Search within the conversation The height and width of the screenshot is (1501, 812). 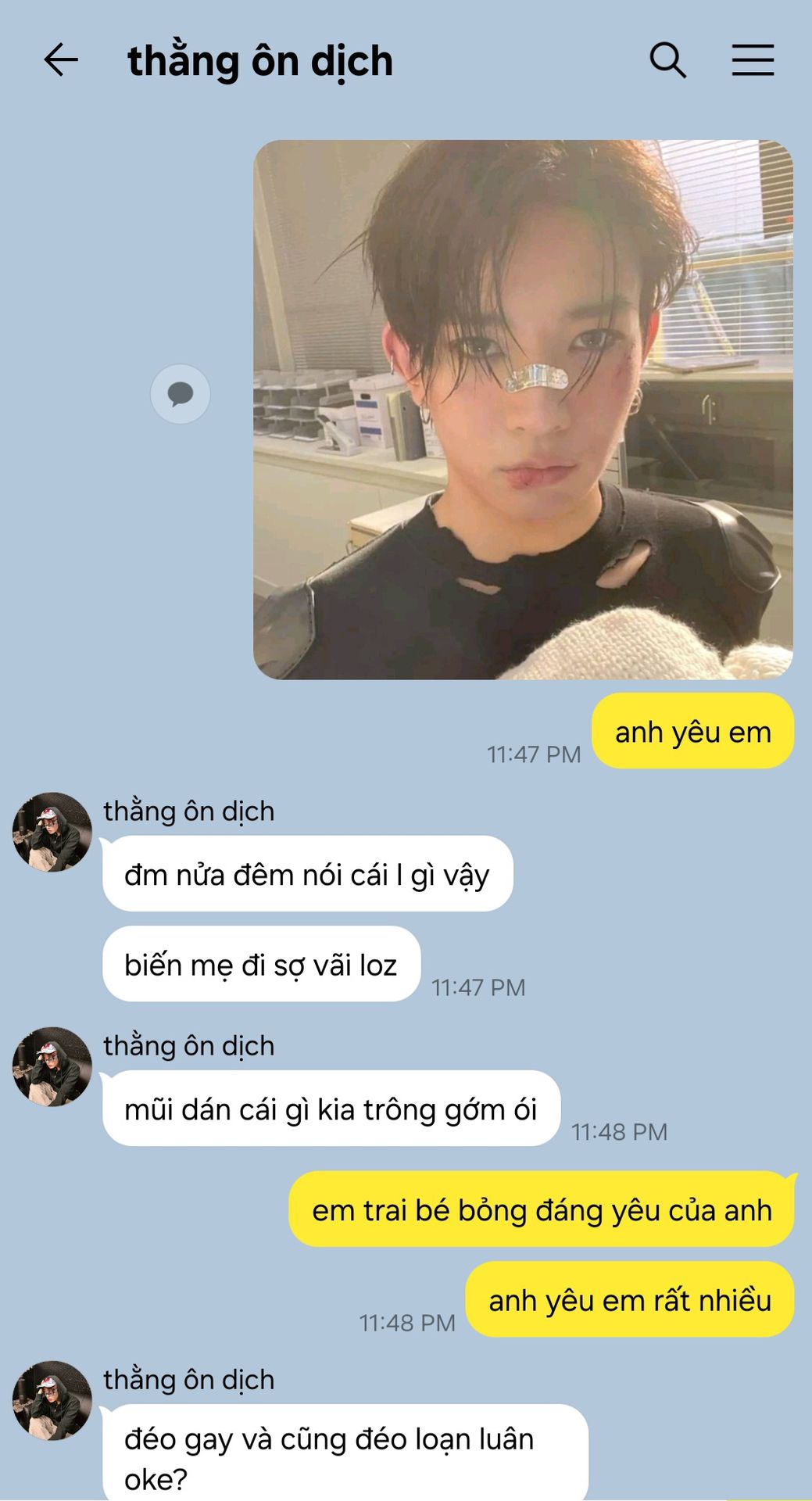667,60
